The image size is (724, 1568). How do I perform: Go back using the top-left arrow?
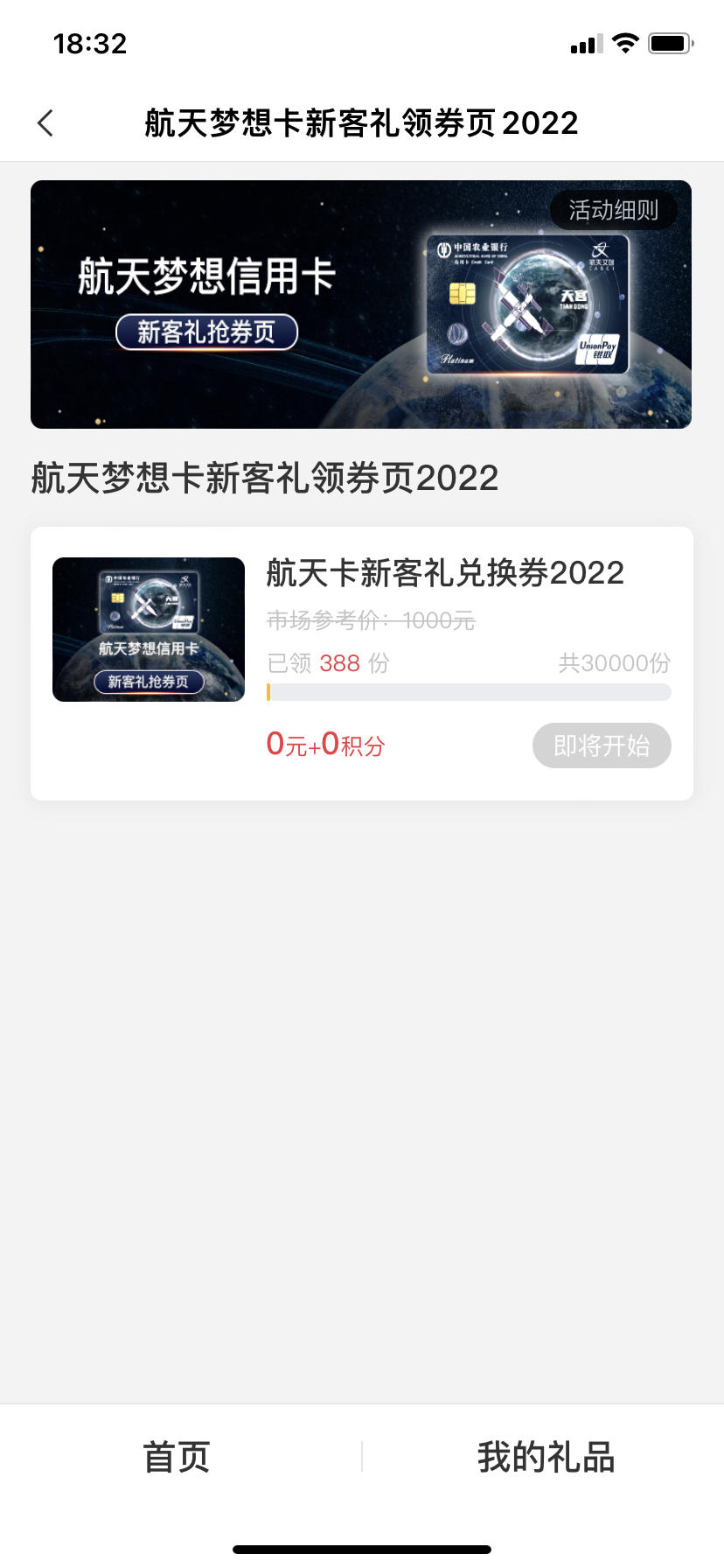[45, 123]
